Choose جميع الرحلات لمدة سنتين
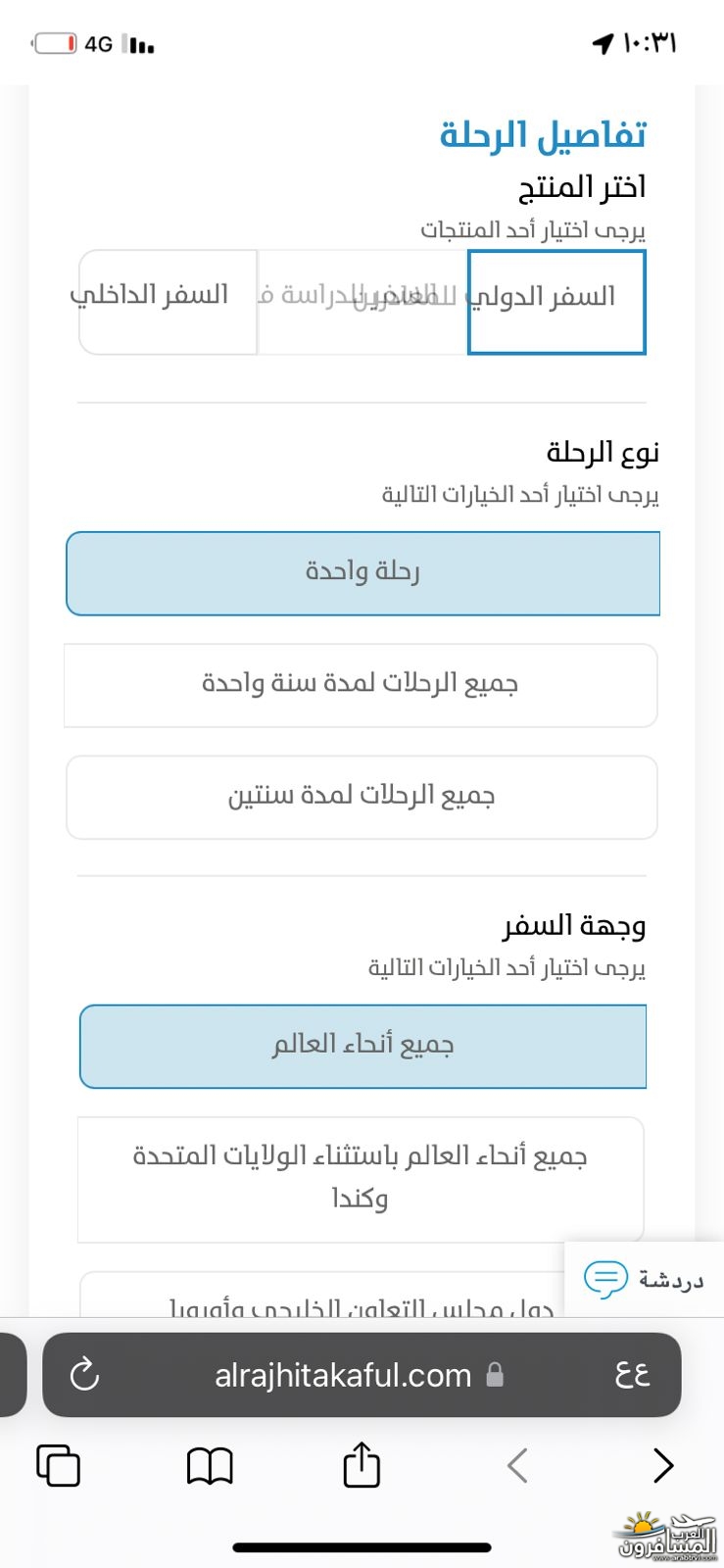 point(362,797)
